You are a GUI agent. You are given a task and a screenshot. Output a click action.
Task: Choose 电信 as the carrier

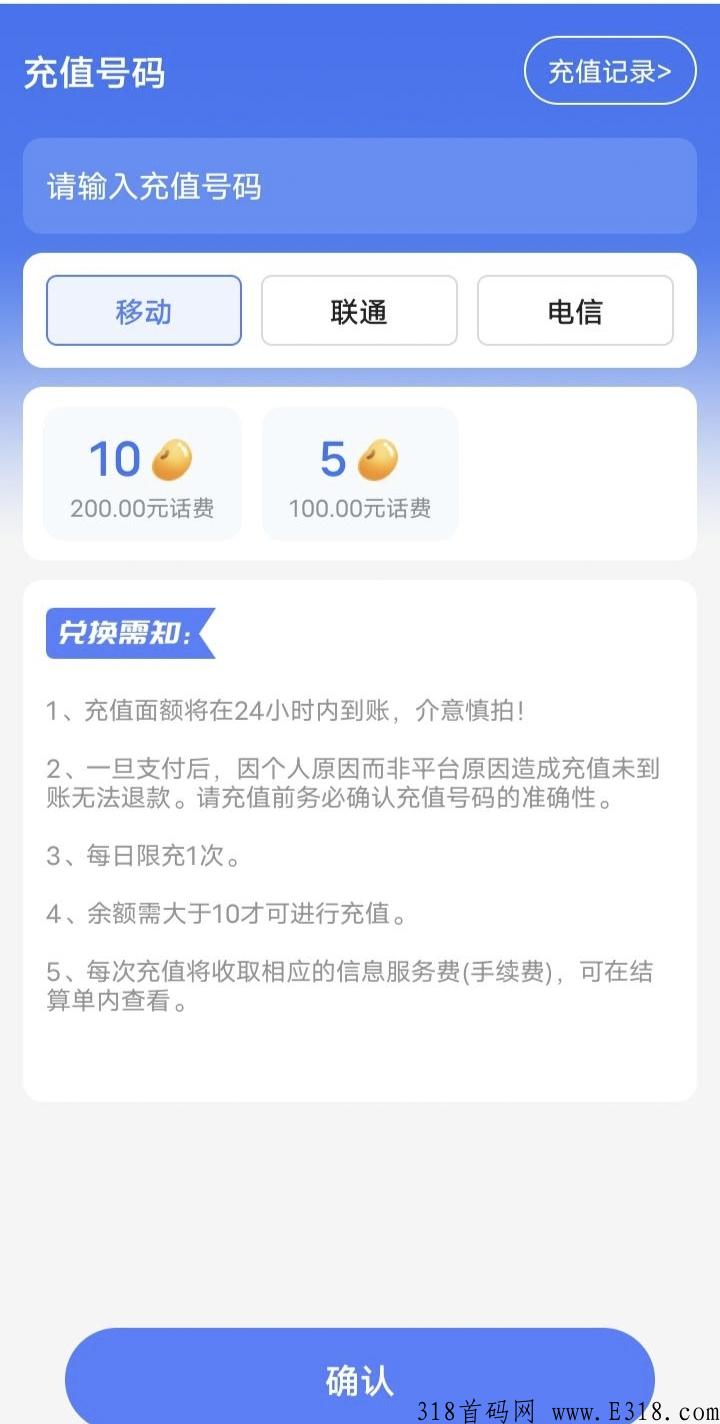pyautogui.click(x=575, y=311)
